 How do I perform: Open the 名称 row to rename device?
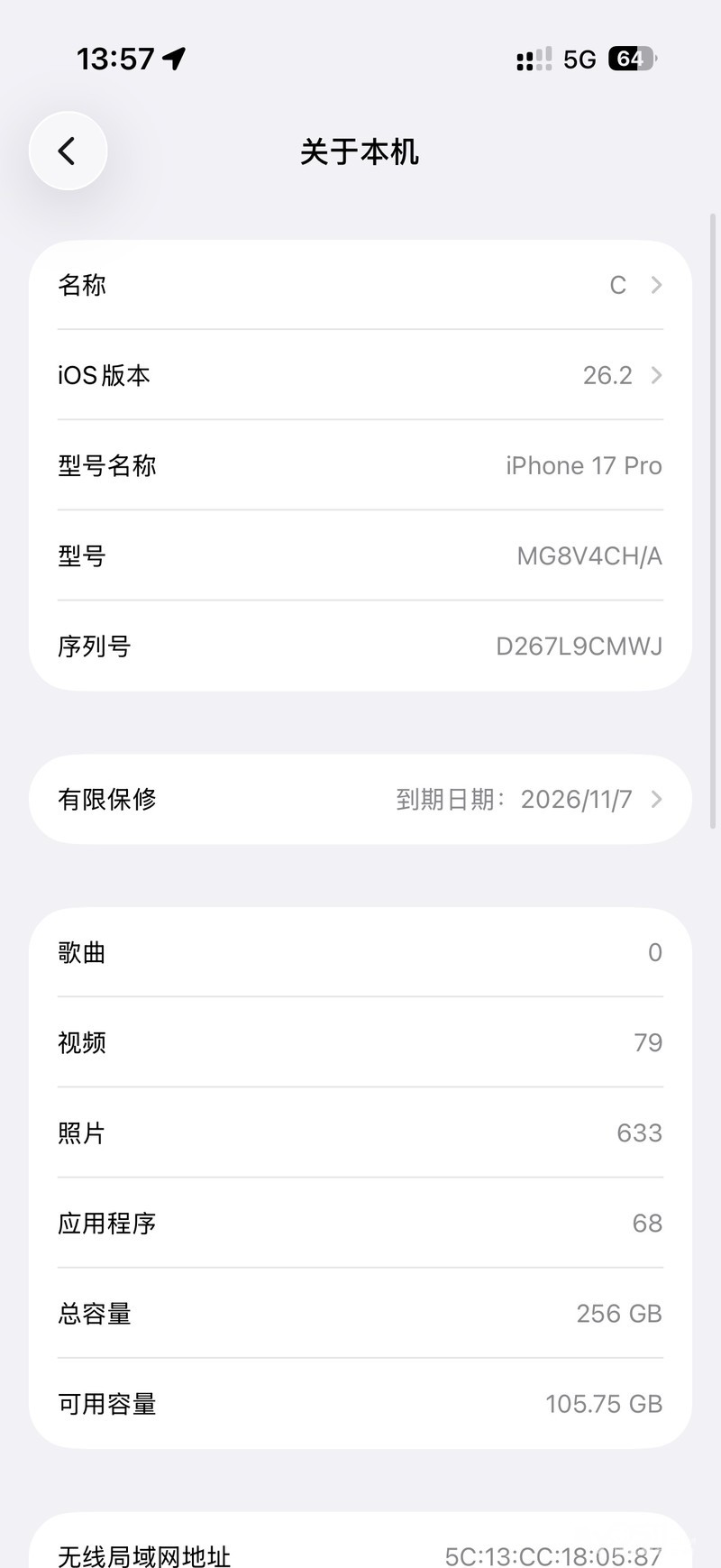pos(360,285)
